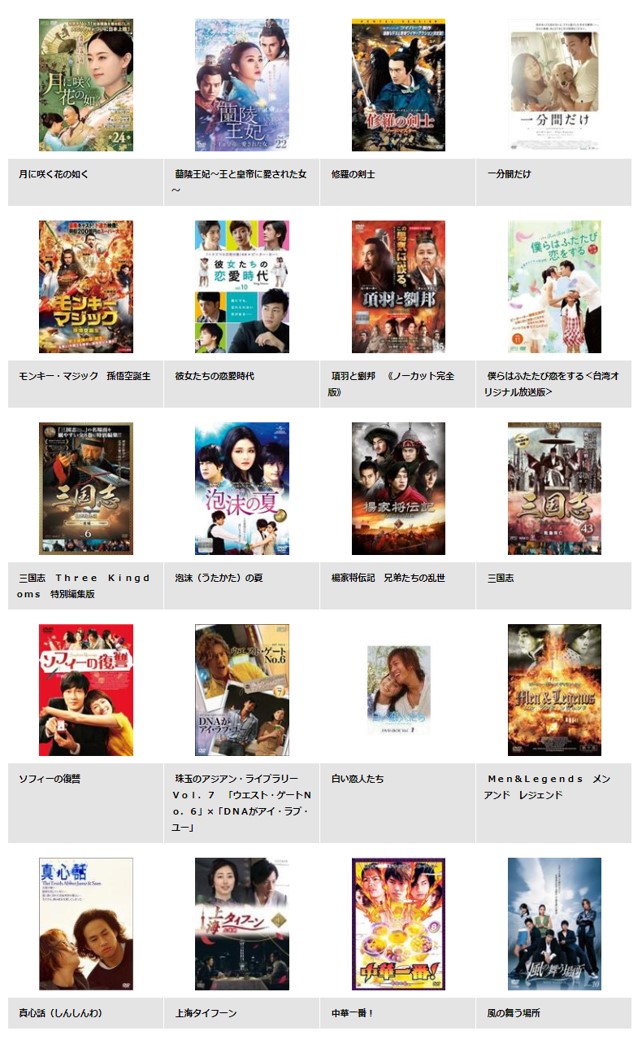The image size is (642, 1040).
Task: Open 僕らはふたたび恋をする 台湾オリジナル放送版
Action: click(554, 287)
